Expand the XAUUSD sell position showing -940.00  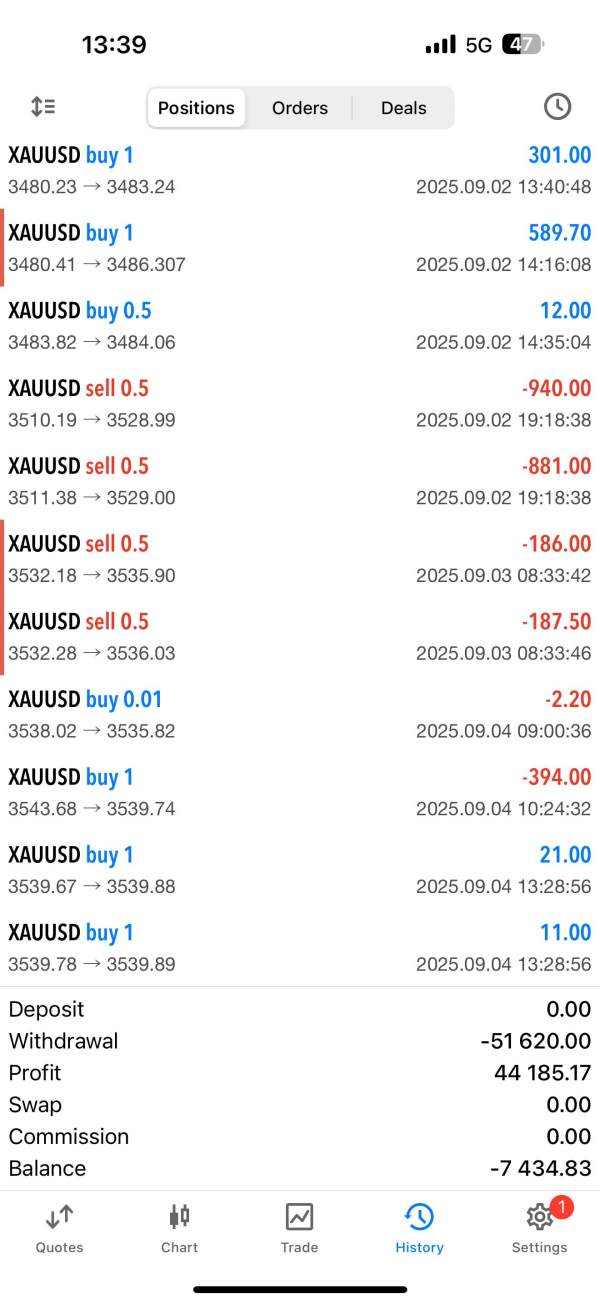(x=300, y=403)
